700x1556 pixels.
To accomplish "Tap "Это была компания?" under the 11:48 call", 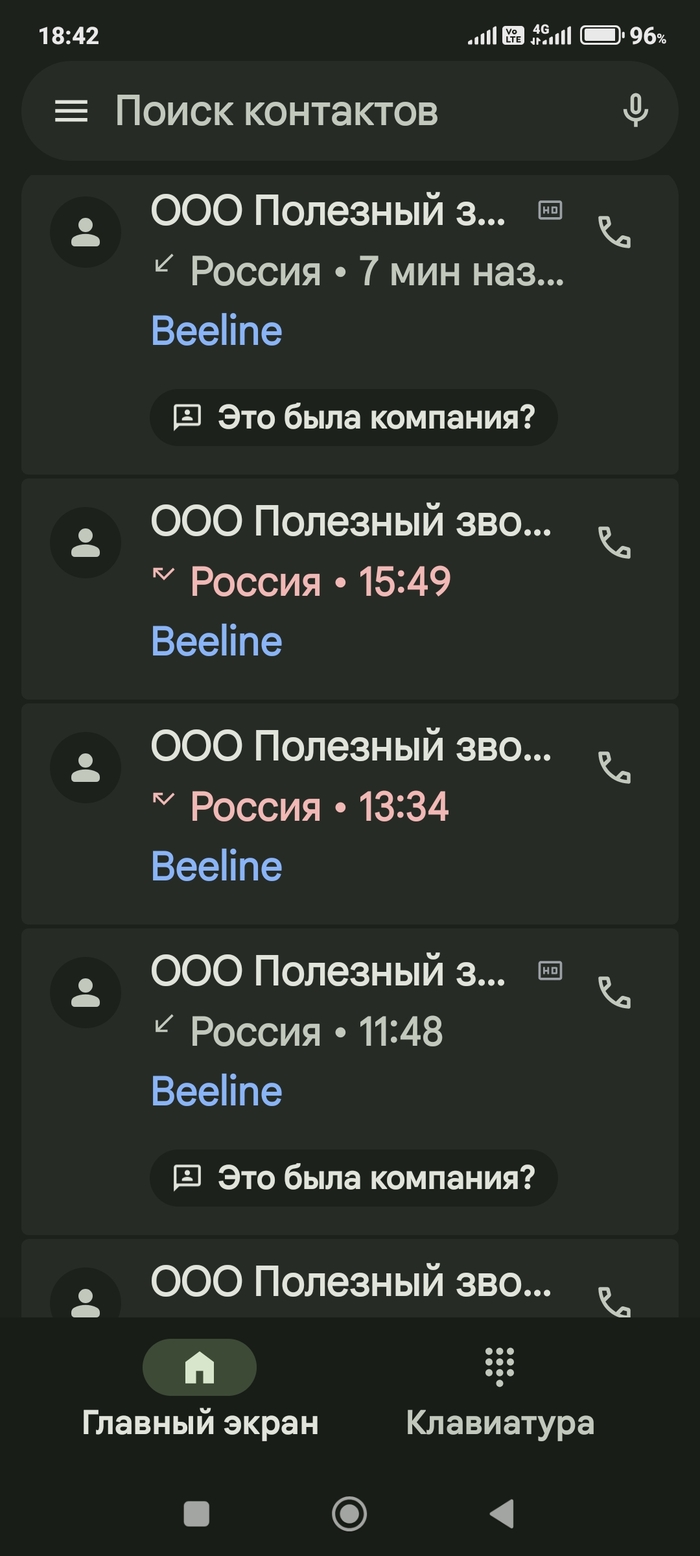I will tap(353, 1177).
